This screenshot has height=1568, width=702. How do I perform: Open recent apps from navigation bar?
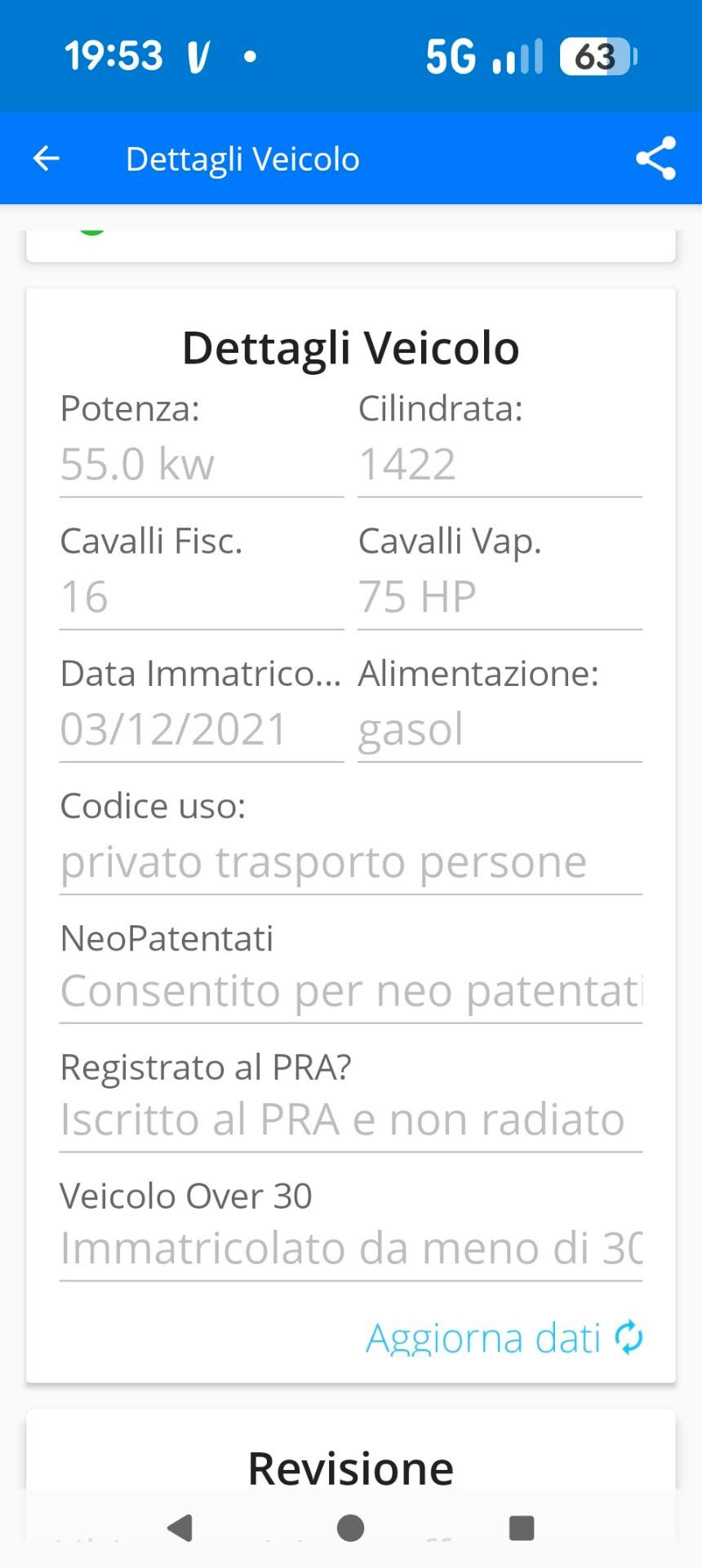pos(521,1527)
